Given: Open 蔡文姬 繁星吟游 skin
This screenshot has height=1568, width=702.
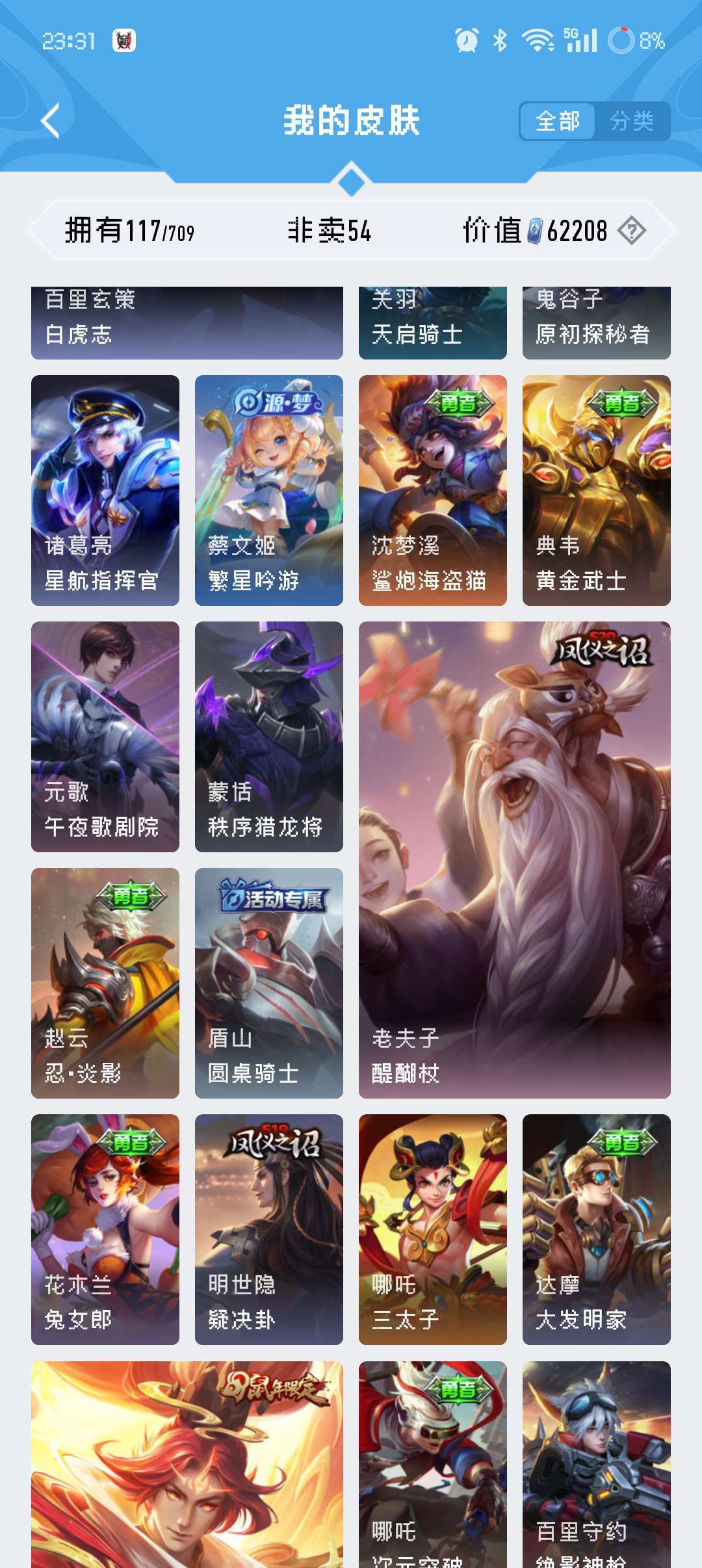Looking at the screenshot, I should (x=269, y=490).
